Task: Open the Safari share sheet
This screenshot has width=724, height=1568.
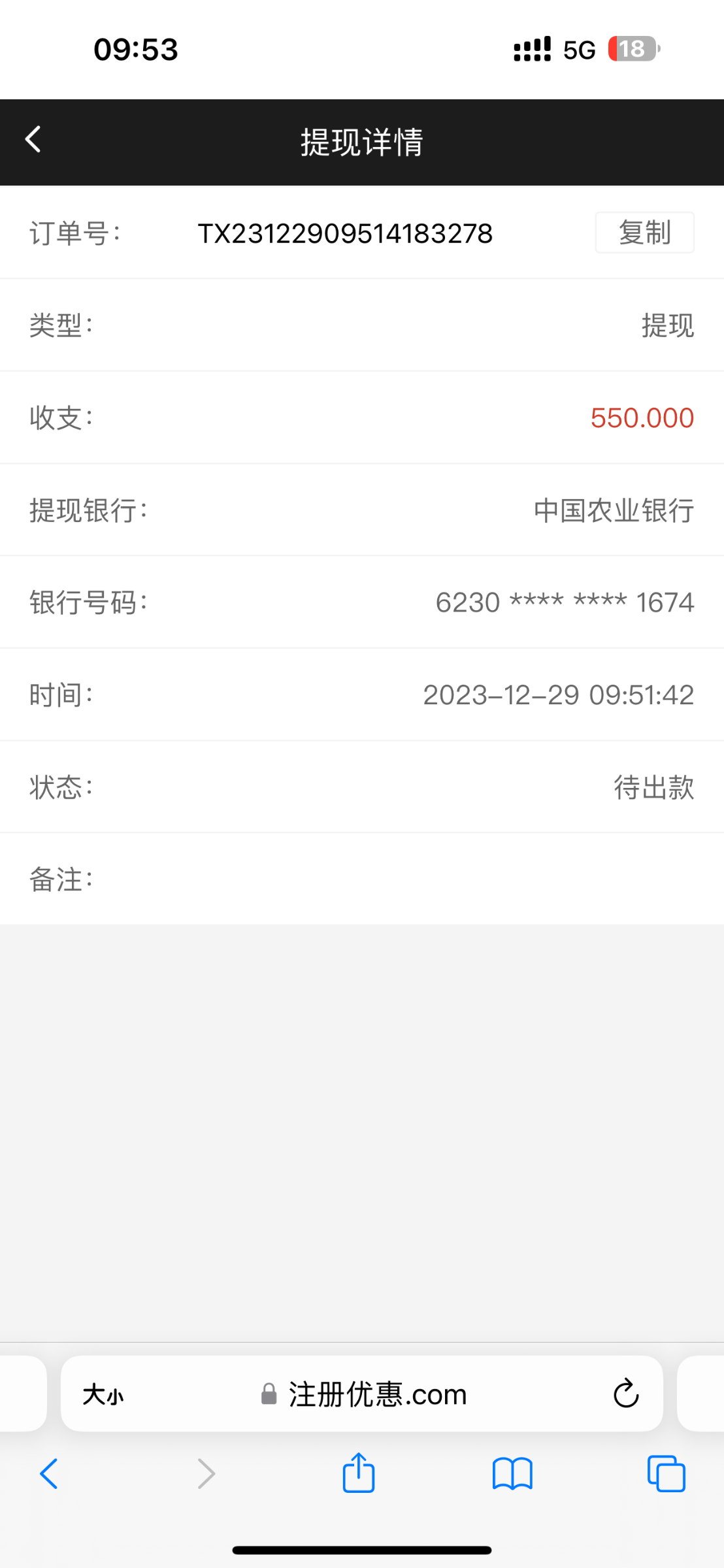Action: 357,1473
